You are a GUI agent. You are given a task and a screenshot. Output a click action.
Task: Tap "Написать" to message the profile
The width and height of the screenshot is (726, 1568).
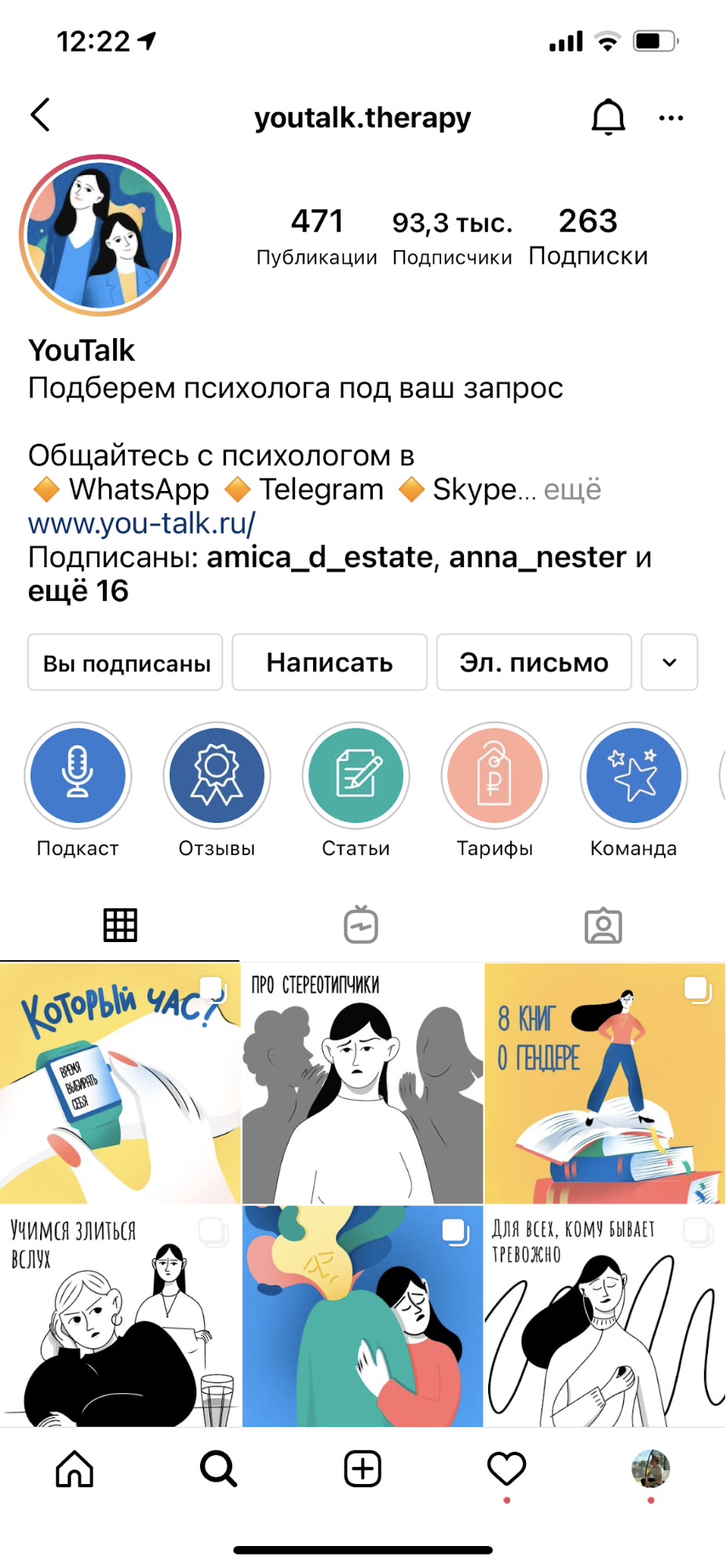(x=330, y=663)
